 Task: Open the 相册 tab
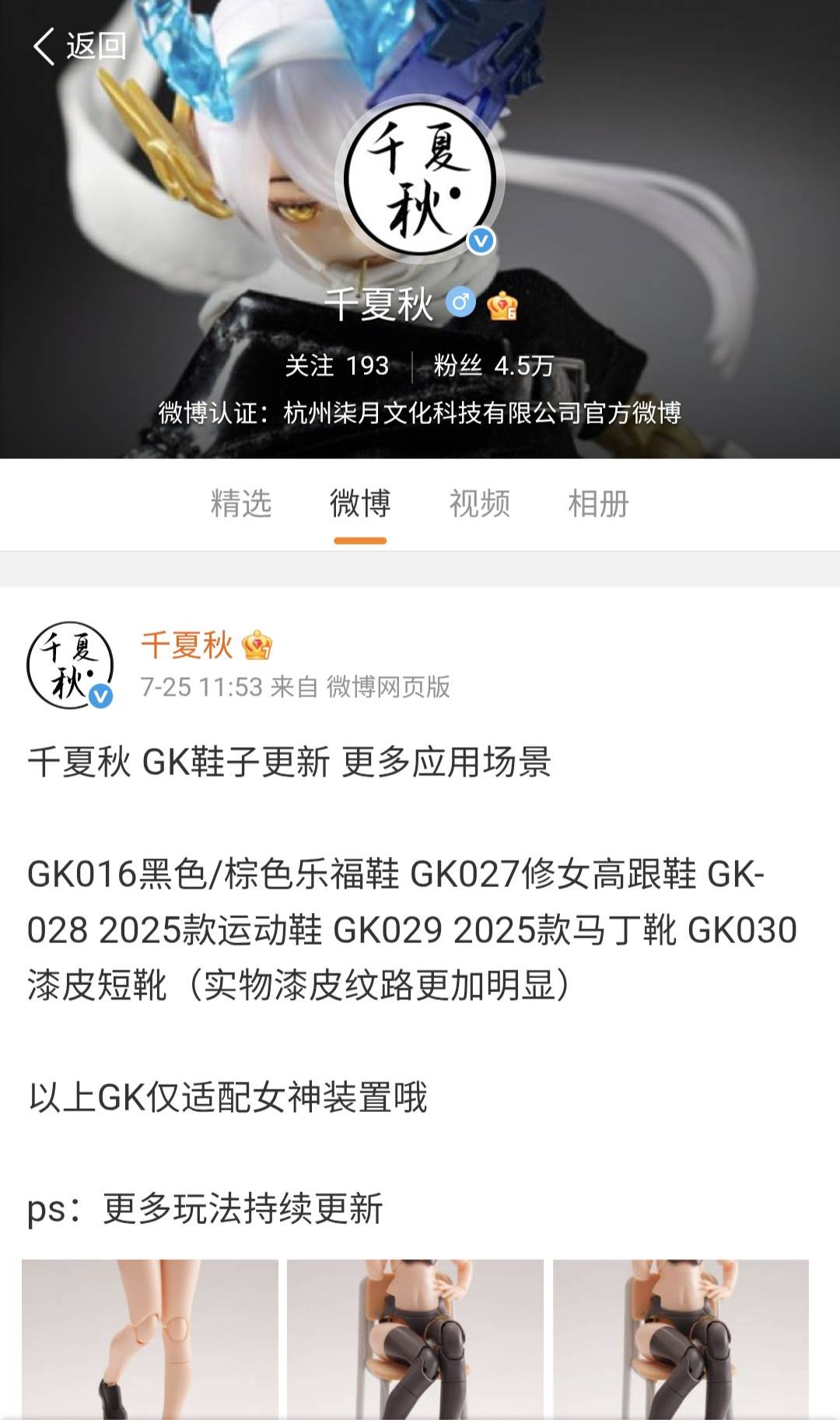(598, 503)
